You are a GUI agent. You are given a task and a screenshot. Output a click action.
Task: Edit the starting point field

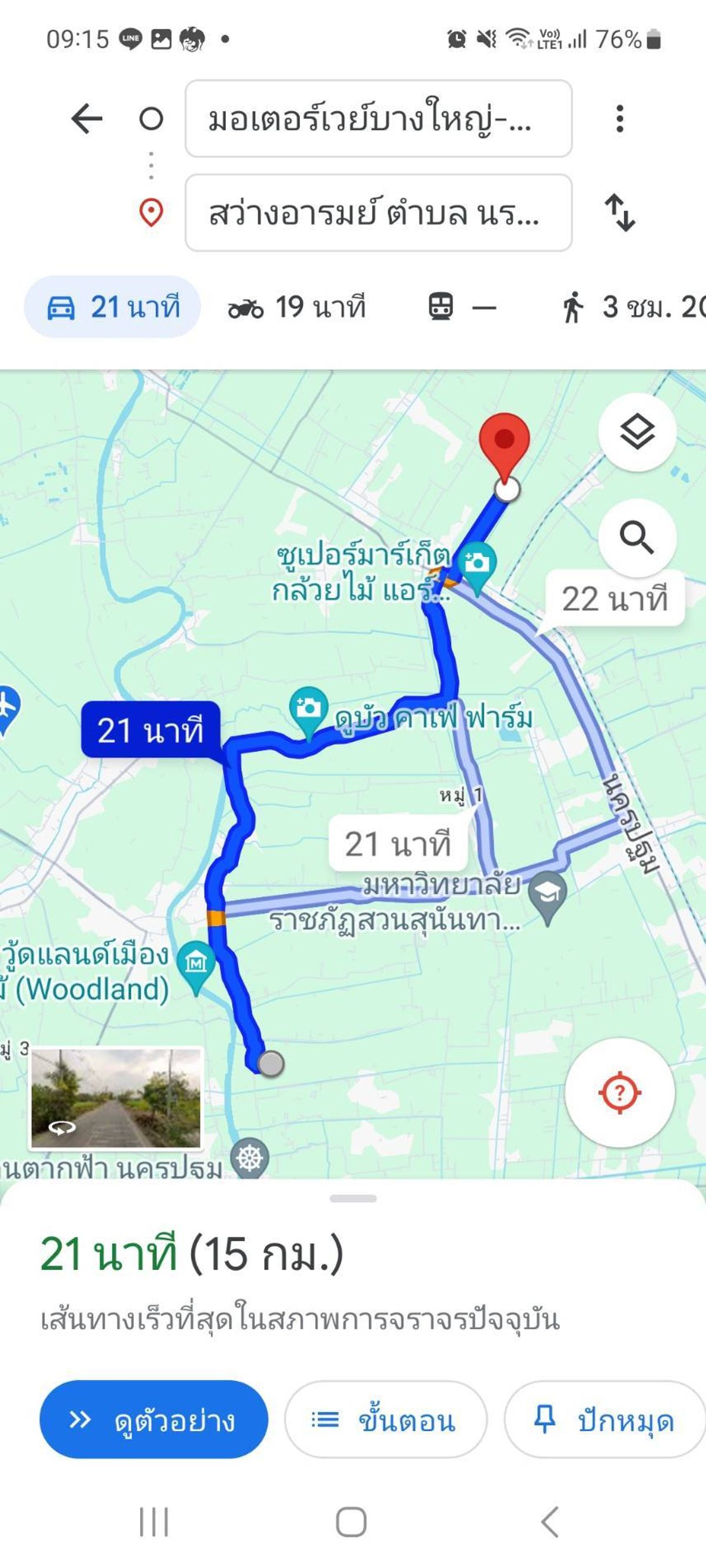point(378,119)
